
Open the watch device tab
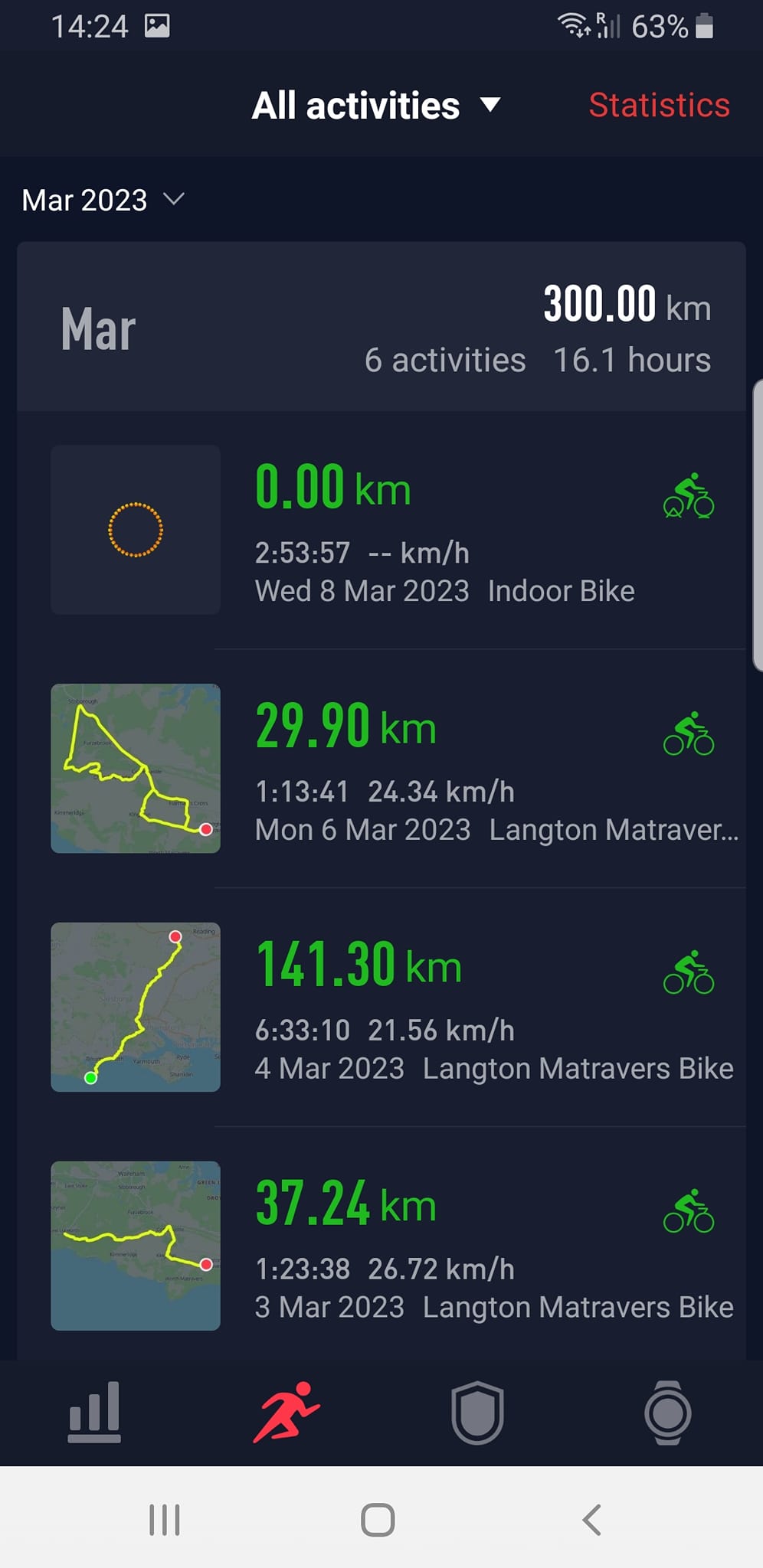tap(668, 1412)
